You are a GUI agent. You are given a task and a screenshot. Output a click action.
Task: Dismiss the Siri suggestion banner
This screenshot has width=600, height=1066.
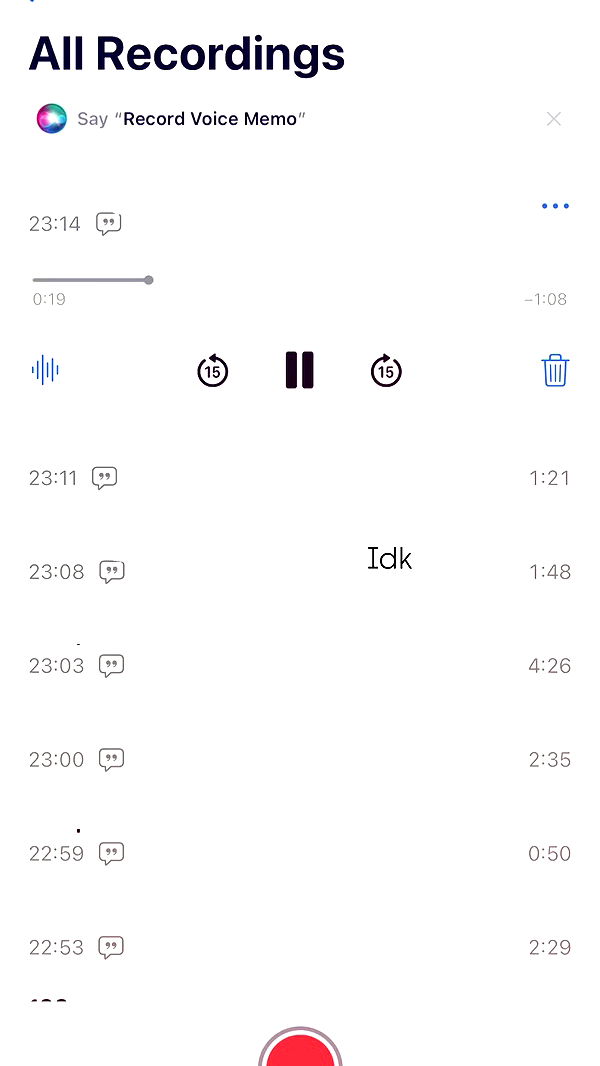pos(554,119)
